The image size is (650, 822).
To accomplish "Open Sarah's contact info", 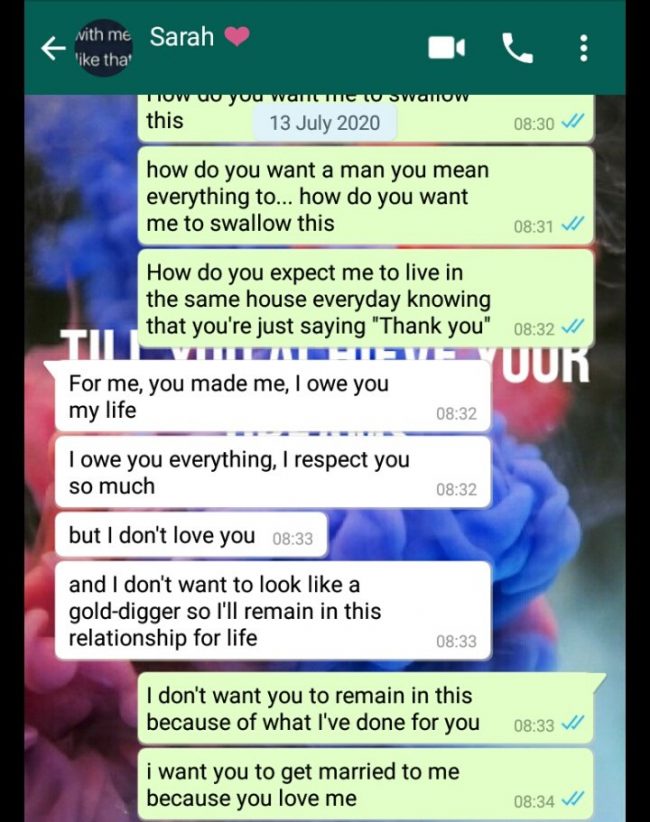I will click(x=182, y=37).
